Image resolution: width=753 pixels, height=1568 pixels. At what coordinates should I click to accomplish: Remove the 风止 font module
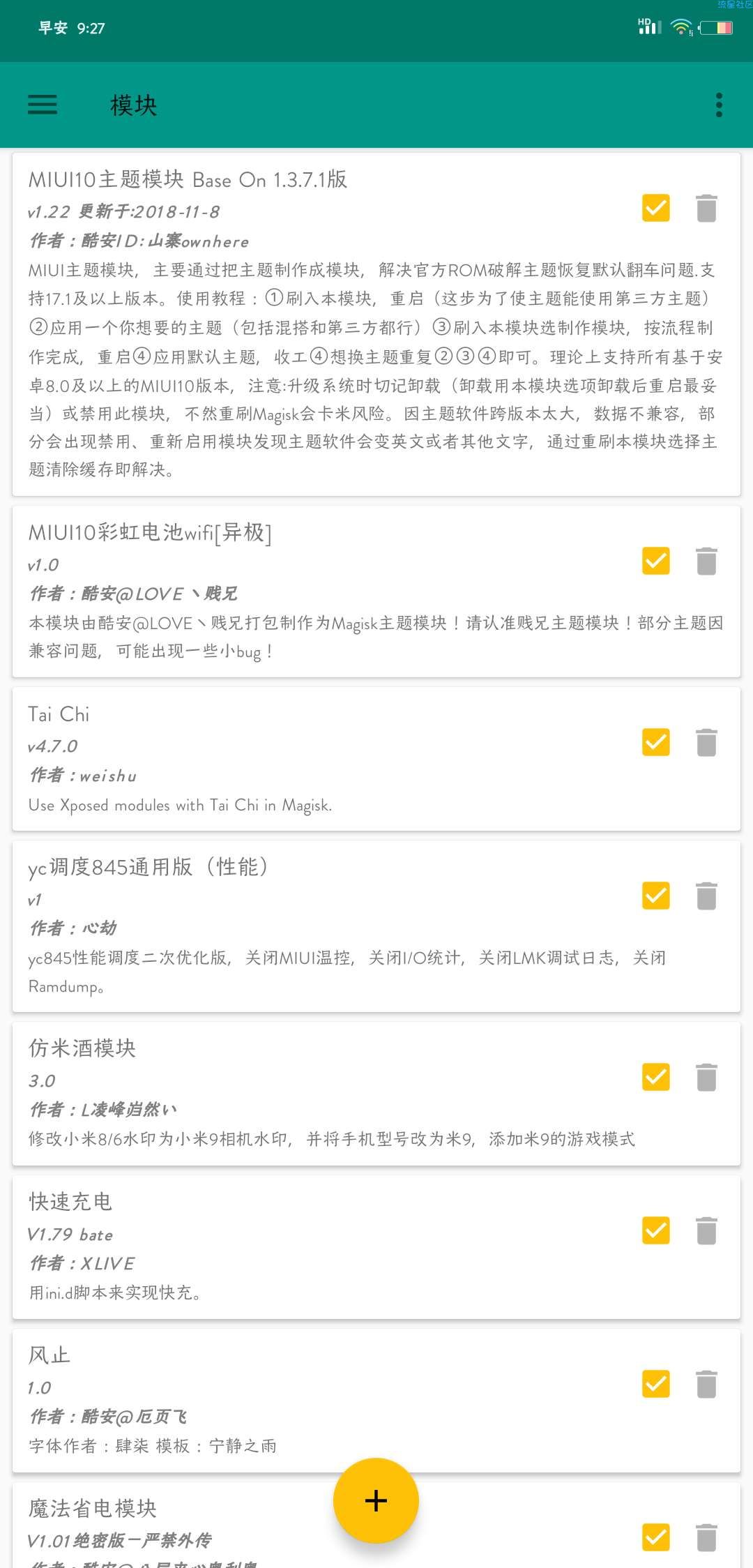[x=706, y=1384]
